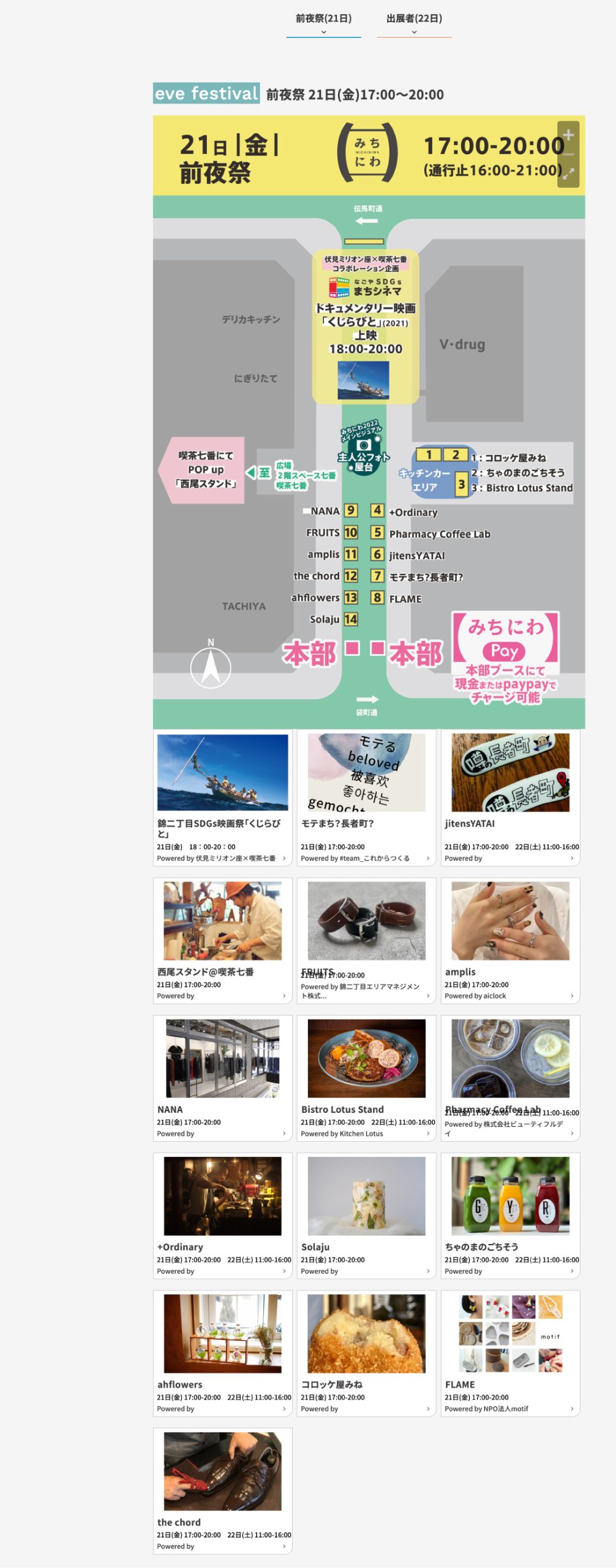This screenshot has height=1568, width=616.
Task: View the Pharmacy Coffee Lab card
Action: click(x=510, y=1078)
